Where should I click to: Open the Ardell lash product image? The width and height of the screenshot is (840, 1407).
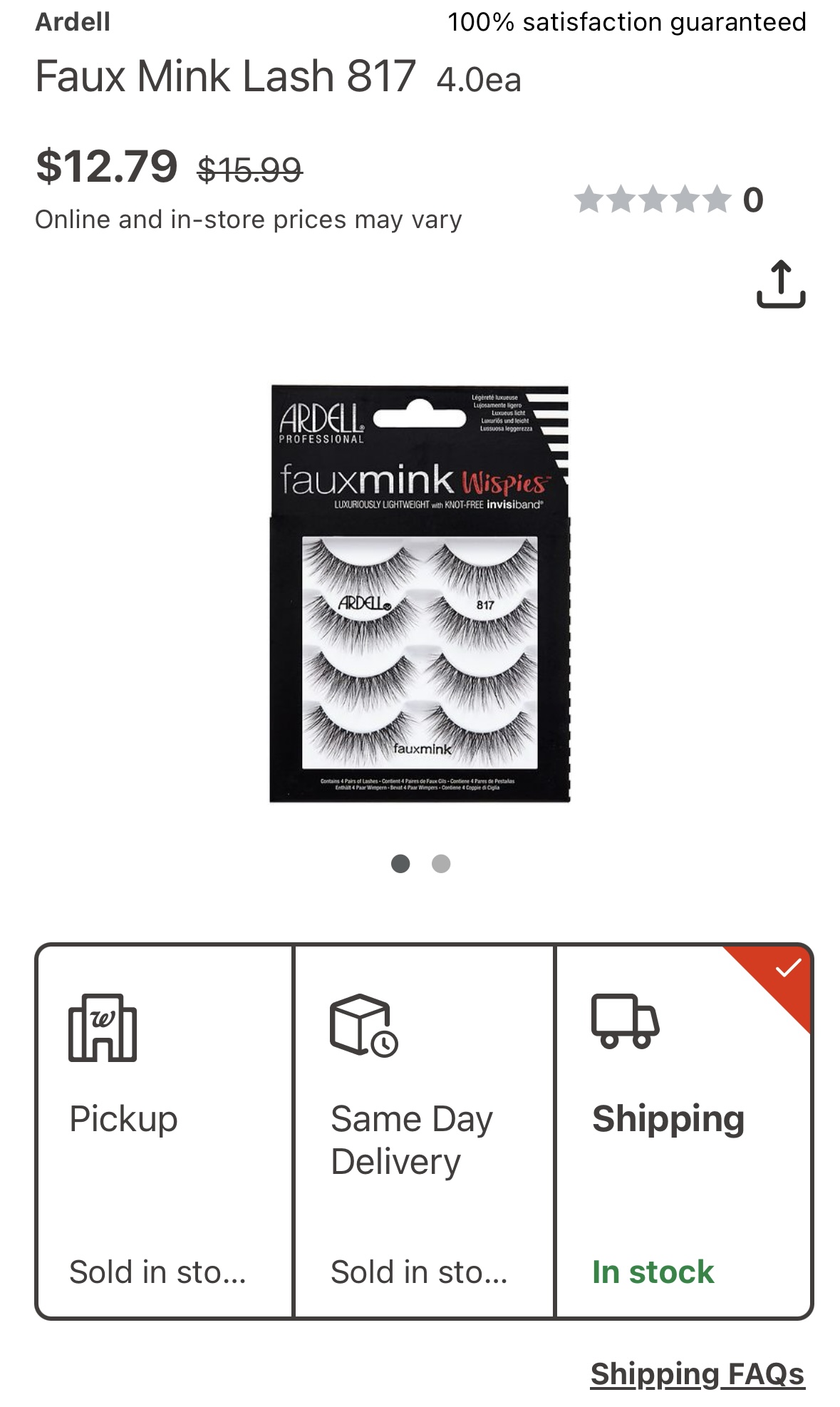[x=420, y=594]
